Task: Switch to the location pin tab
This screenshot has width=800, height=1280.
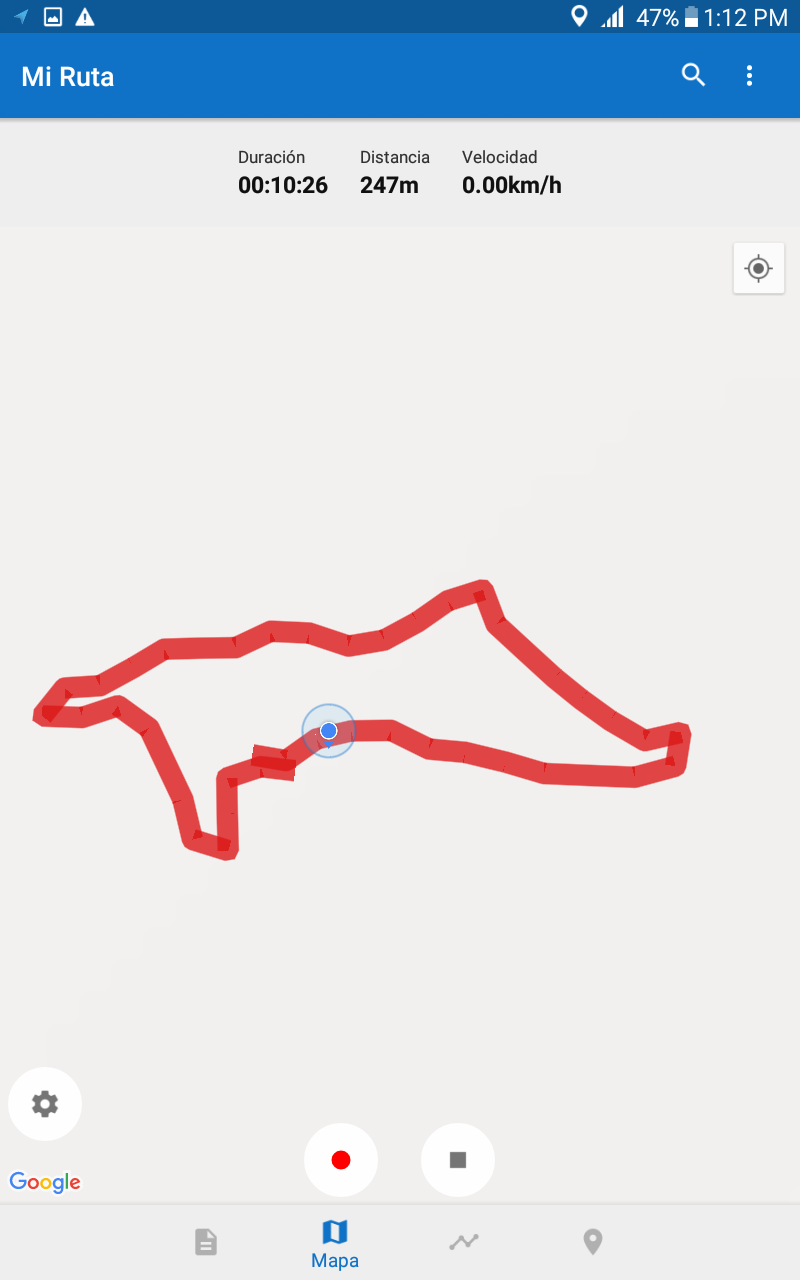Action: (x=593, y=1242)
